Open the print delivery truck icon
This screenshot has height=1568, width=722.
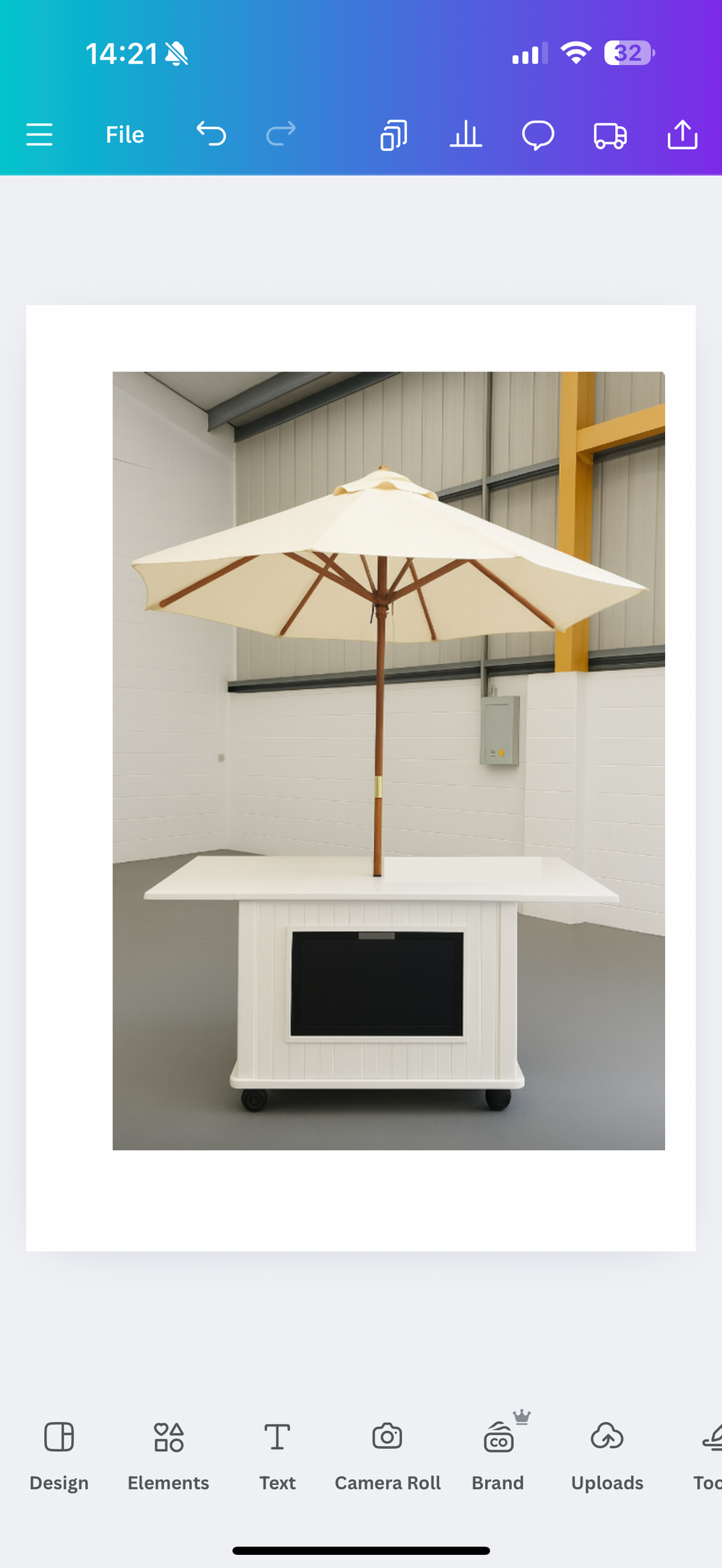pyautogui.click(x=610, y=134)
